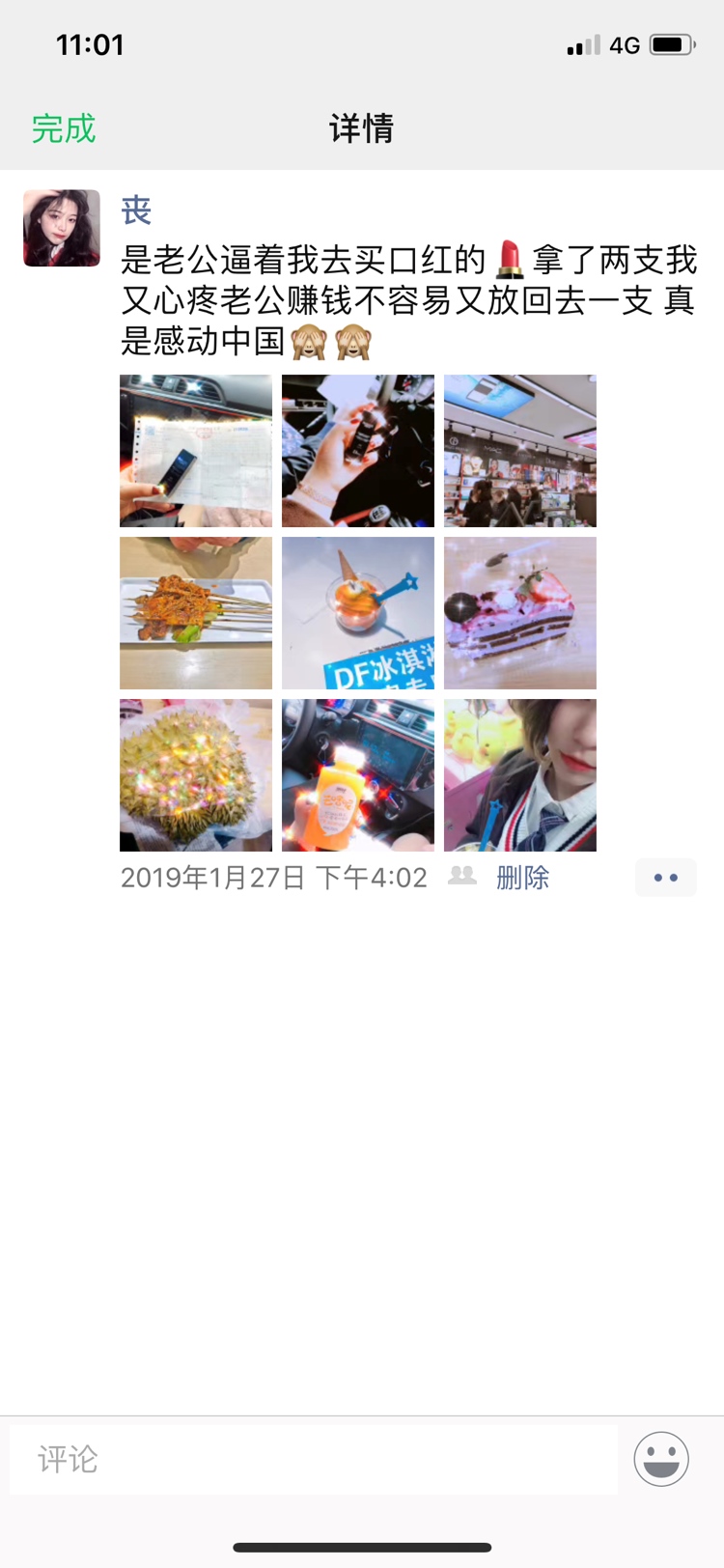Open the emoji smiley picker

(661, 1459)
